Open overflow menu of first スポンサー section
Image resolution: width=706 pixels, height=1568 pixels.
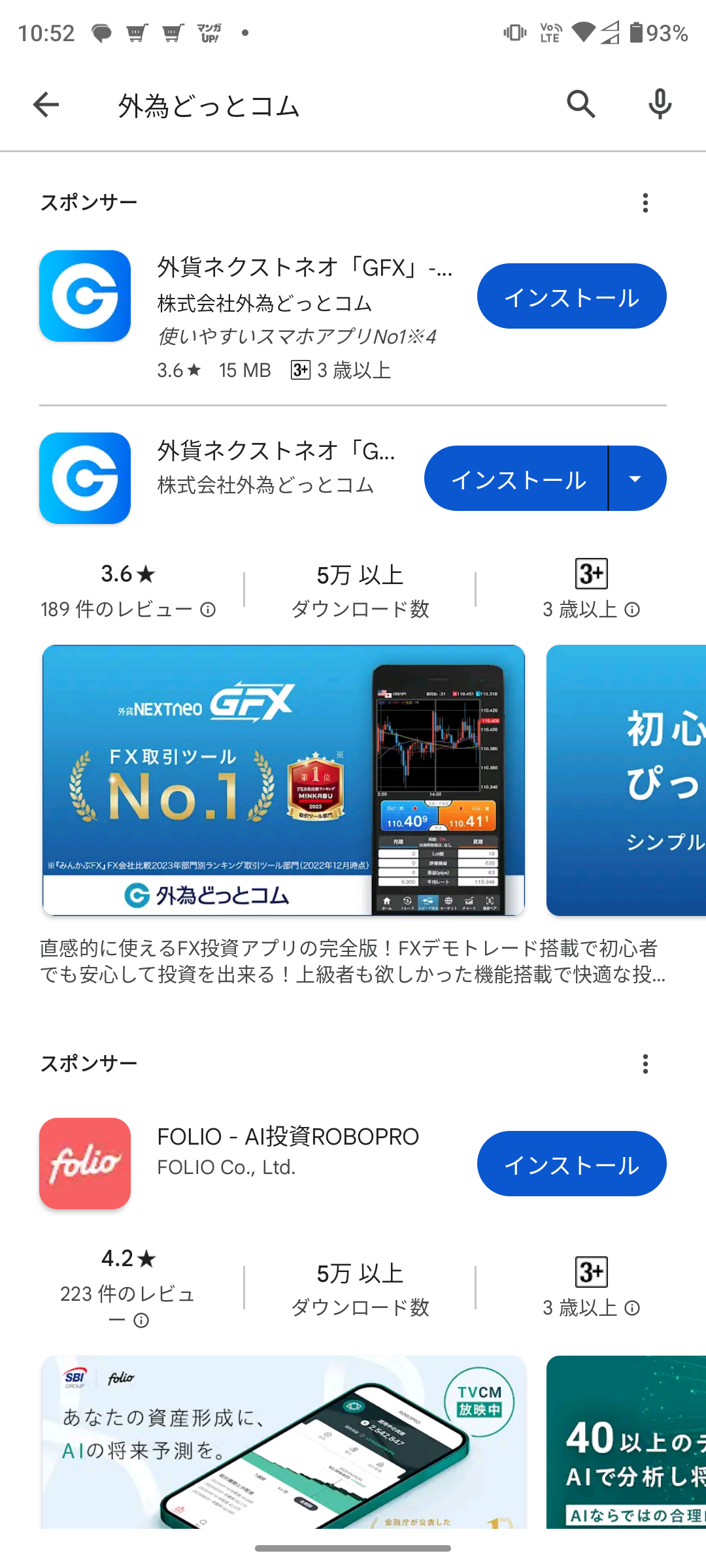[x=645, y=203]
